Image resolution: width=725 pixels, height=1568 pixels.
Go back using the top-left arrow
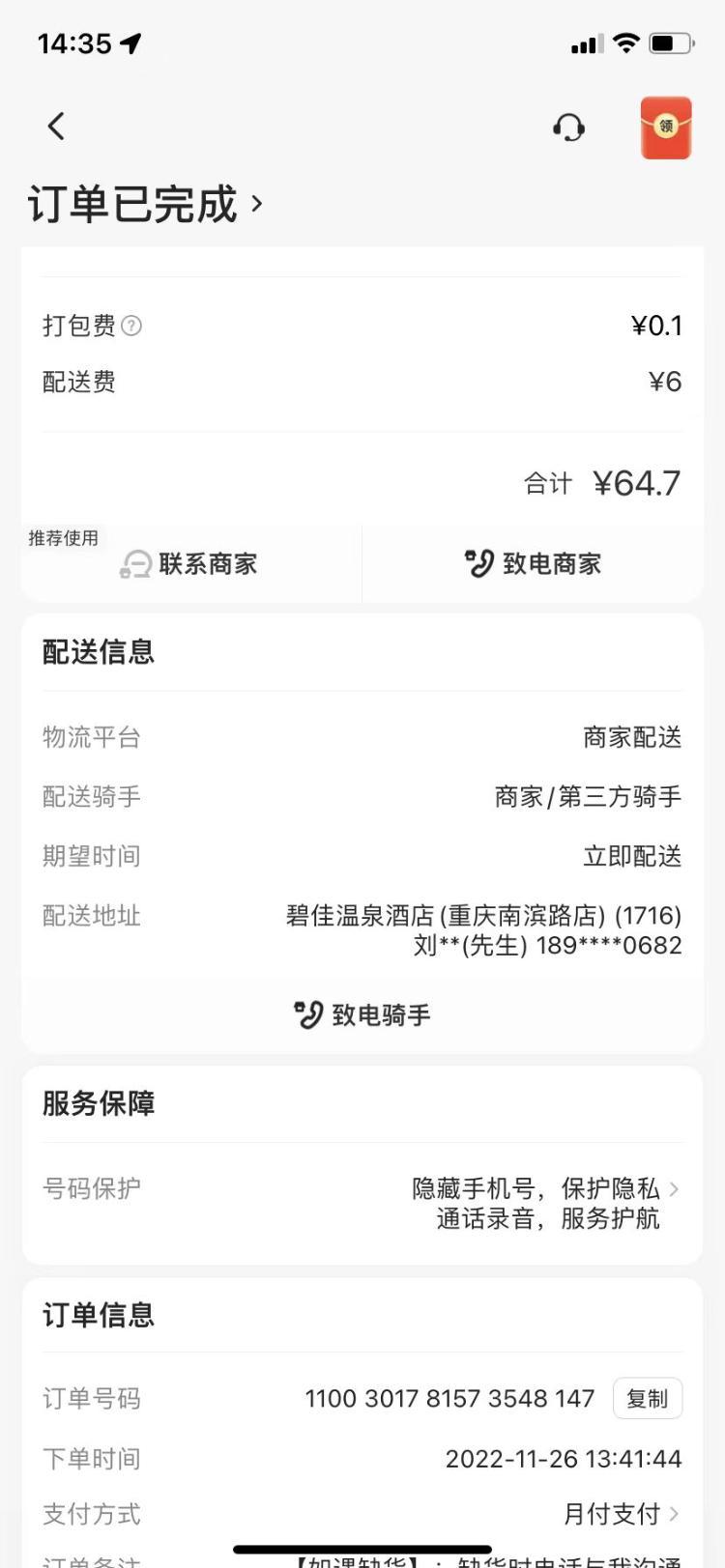coord(56,126)
